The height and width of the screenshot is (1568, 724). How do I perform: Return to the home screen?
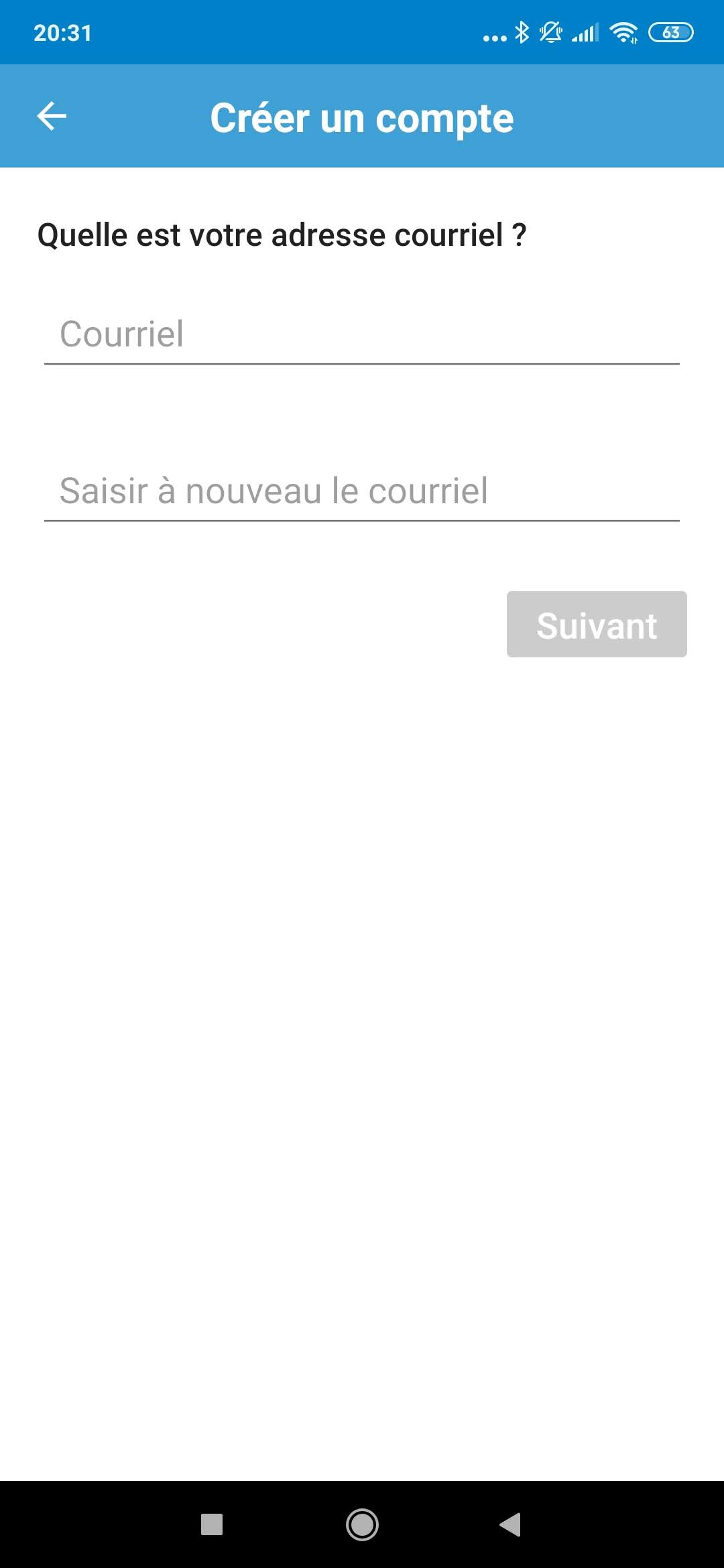pos(362,1524)
